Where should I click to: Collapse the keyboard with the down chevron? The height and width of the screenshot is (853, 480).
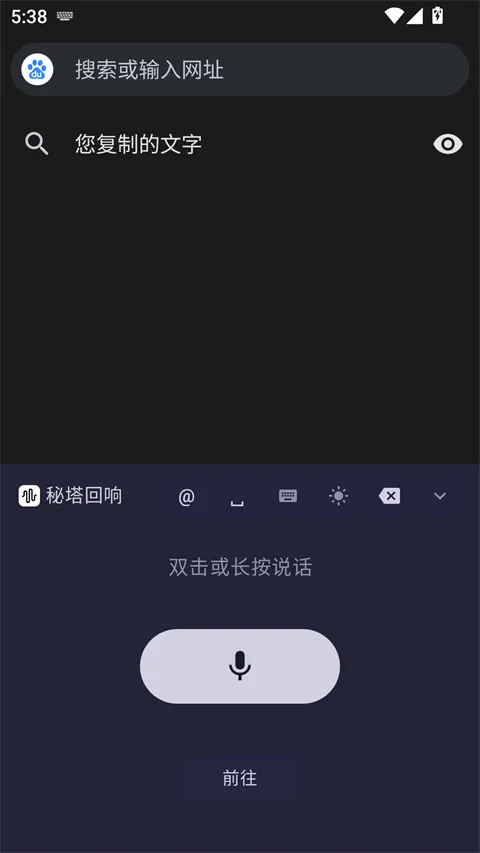pyautogui.click(x=440, y=496)
